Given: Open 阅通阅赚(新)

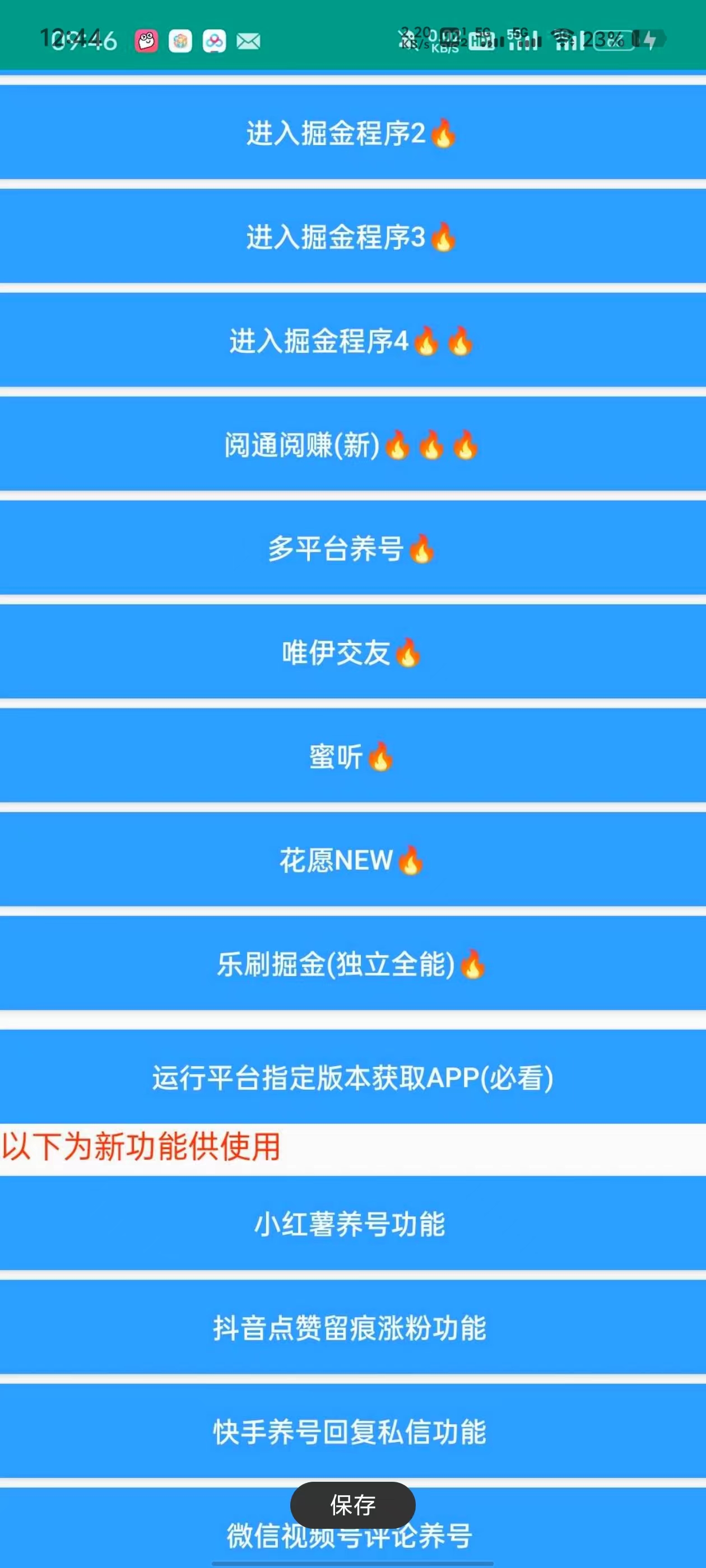Looking at the screenshot, I should (352, 444).
